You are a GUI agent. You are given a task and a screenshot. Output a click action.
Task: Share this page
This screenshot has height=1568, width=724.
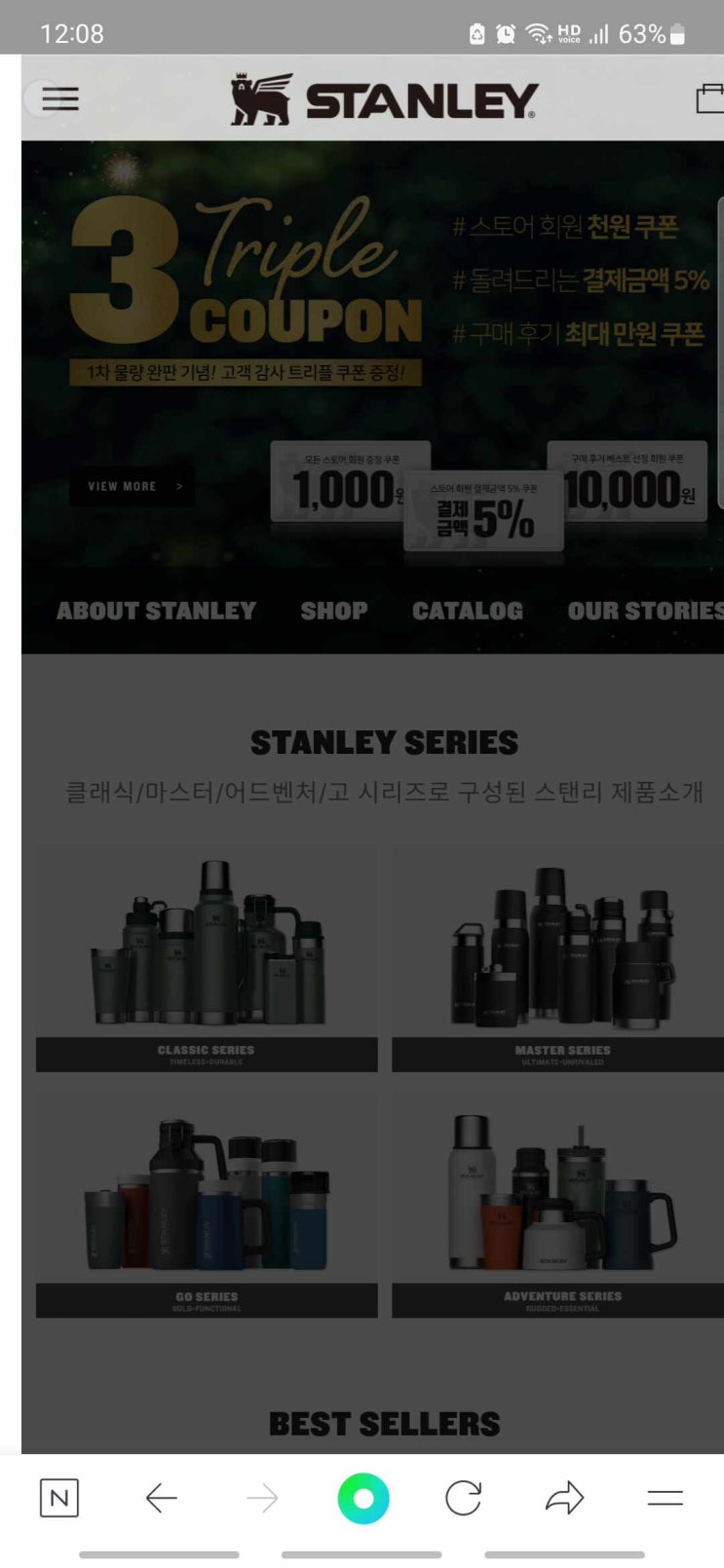[x=564, y=1498]
